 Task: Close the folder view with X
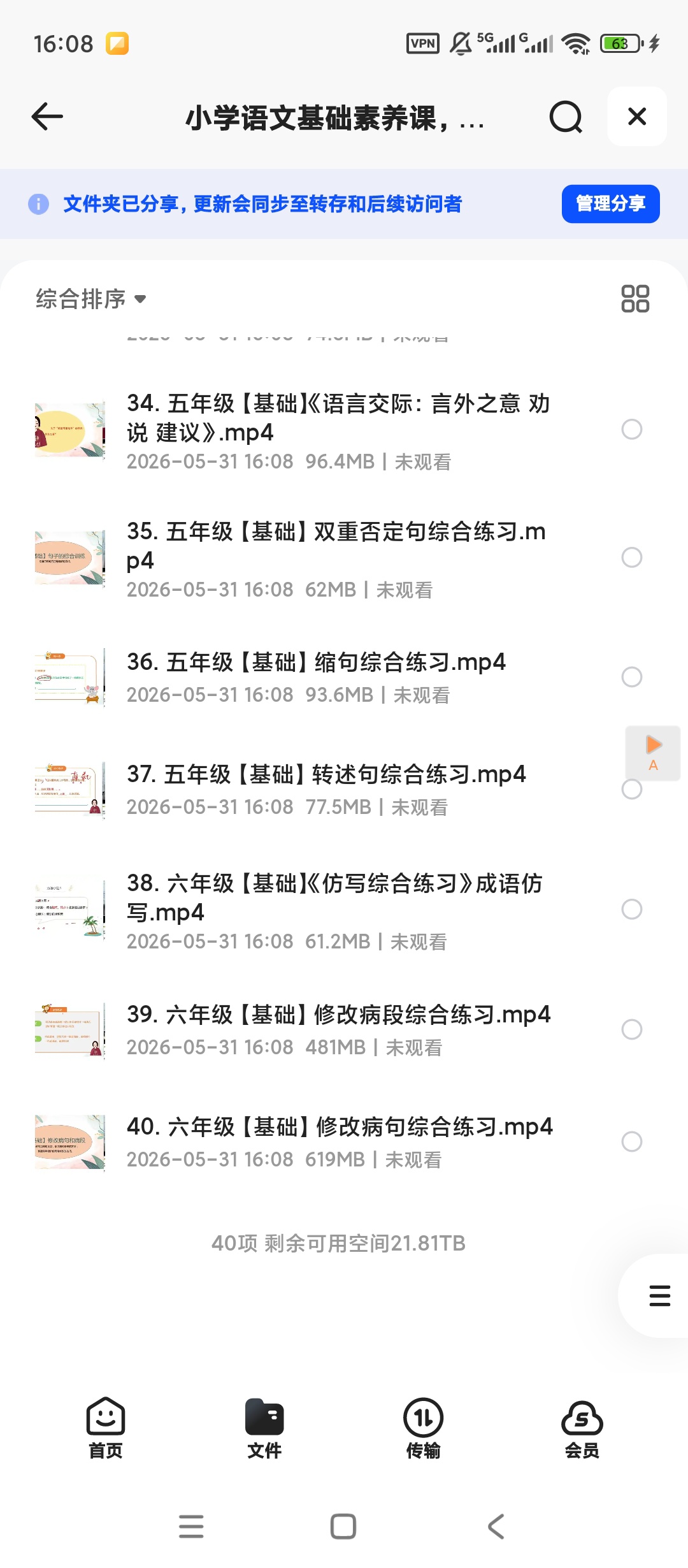[x=637, y=117]
